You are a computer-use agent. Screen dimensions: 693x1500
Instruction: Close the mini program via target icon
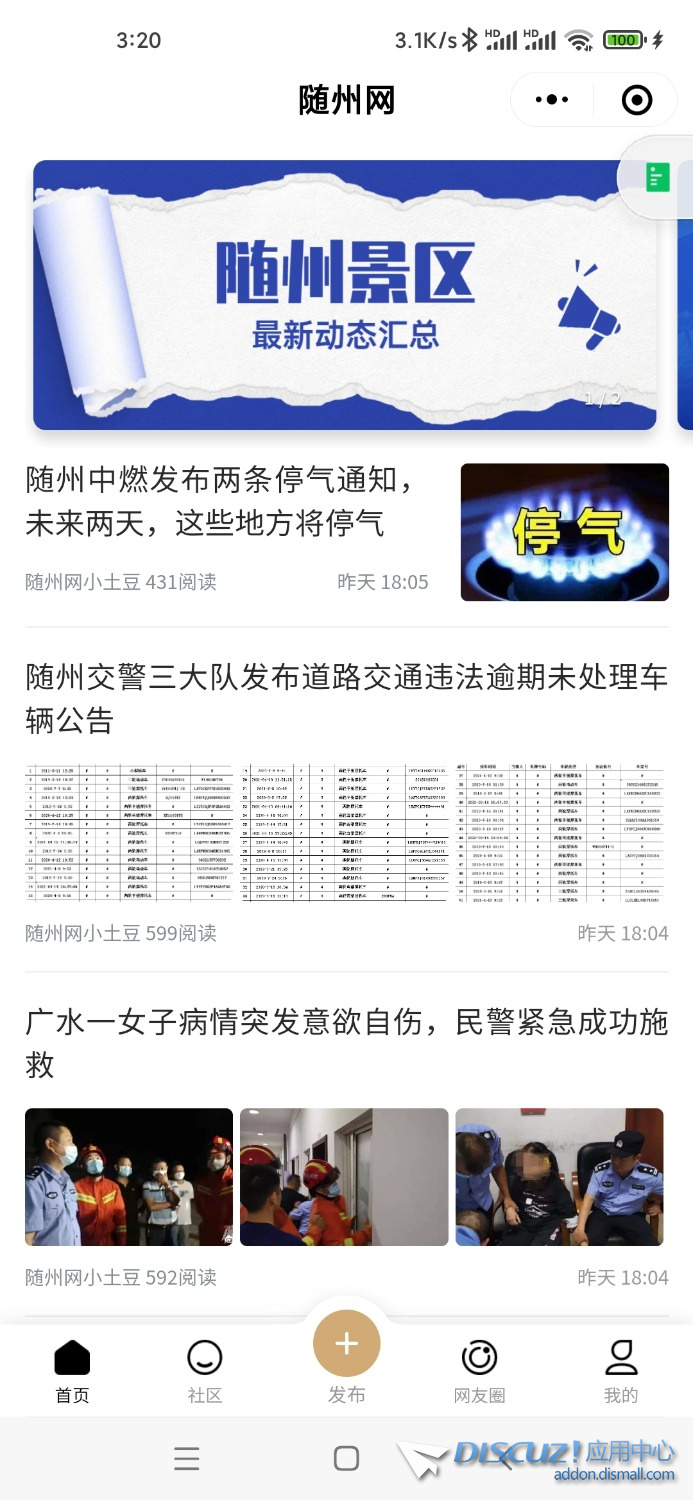click(637, 100)
